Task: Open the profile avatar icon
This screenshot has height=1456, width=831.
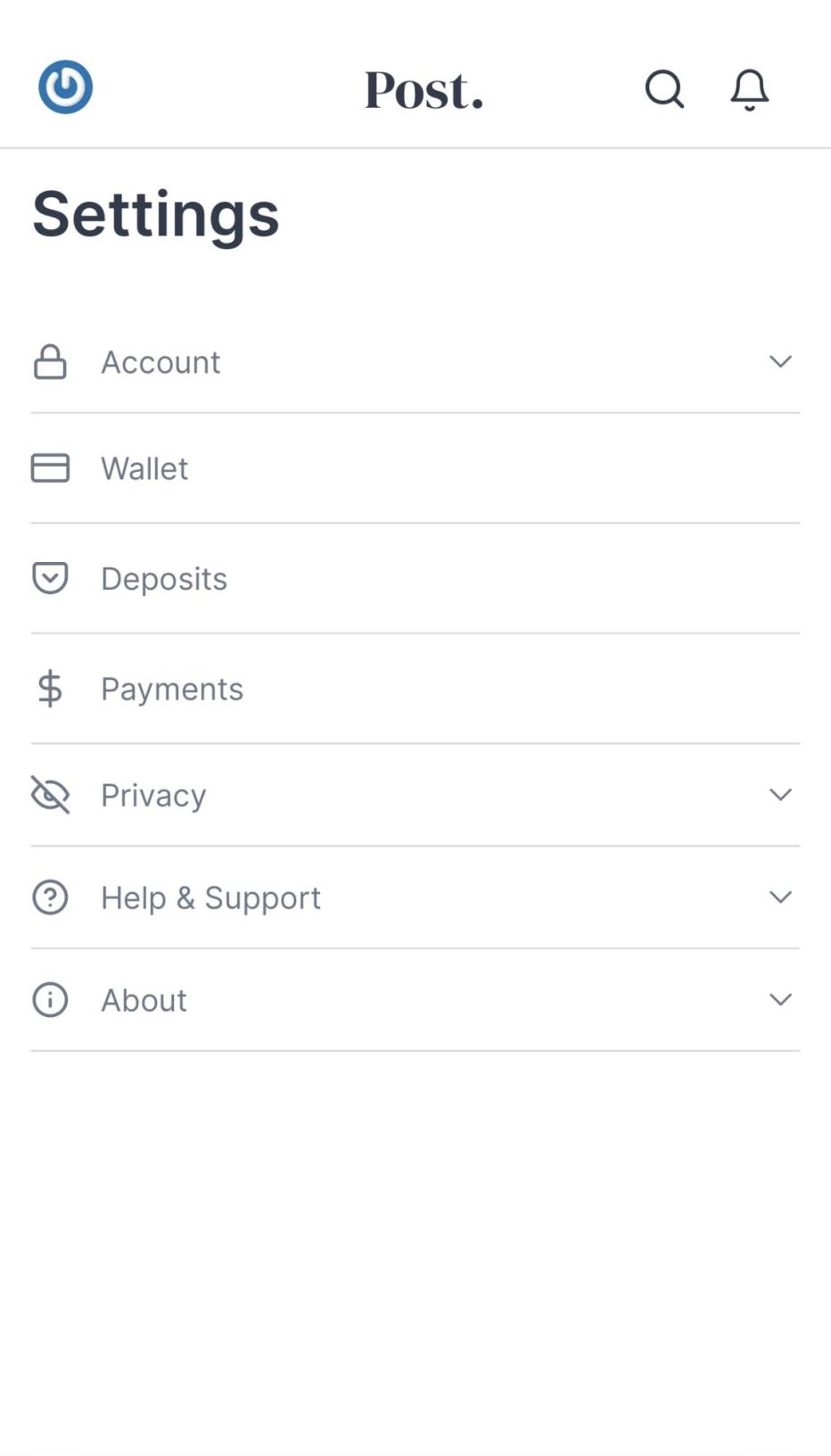Action: coord(65,87)
